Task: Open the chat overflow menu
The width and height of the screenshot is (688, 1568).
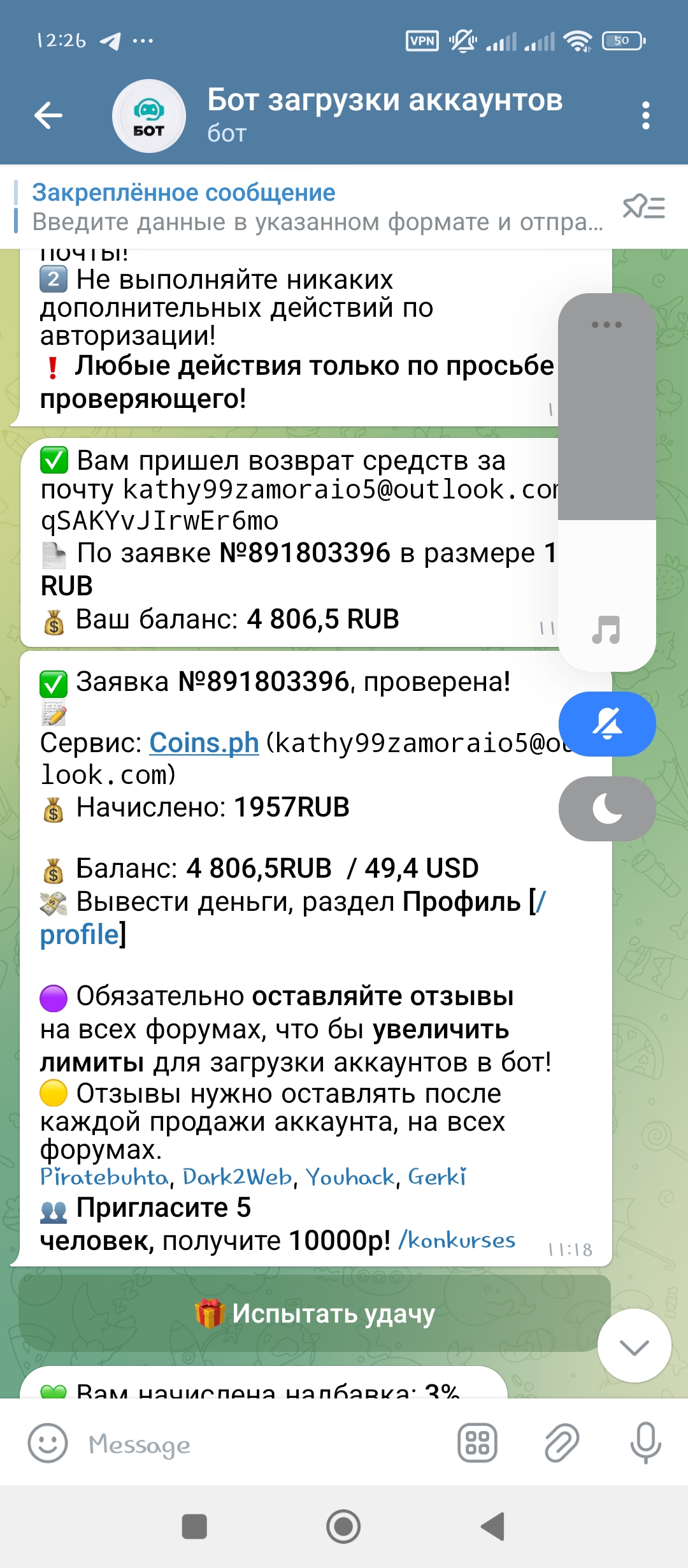Action: [645, 115]
